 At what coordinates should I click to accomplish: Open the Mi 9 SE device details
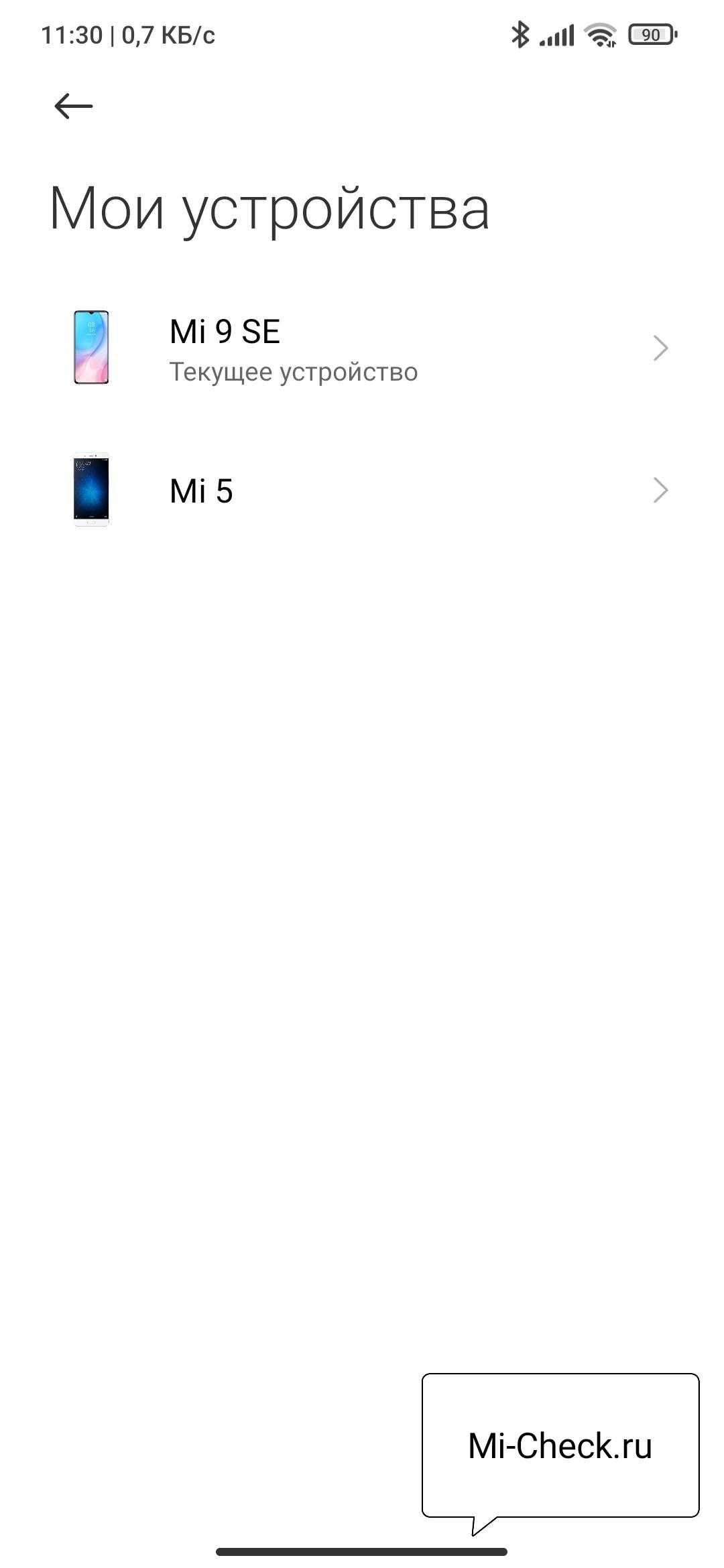pyautogui.click(x=362, y=348)
